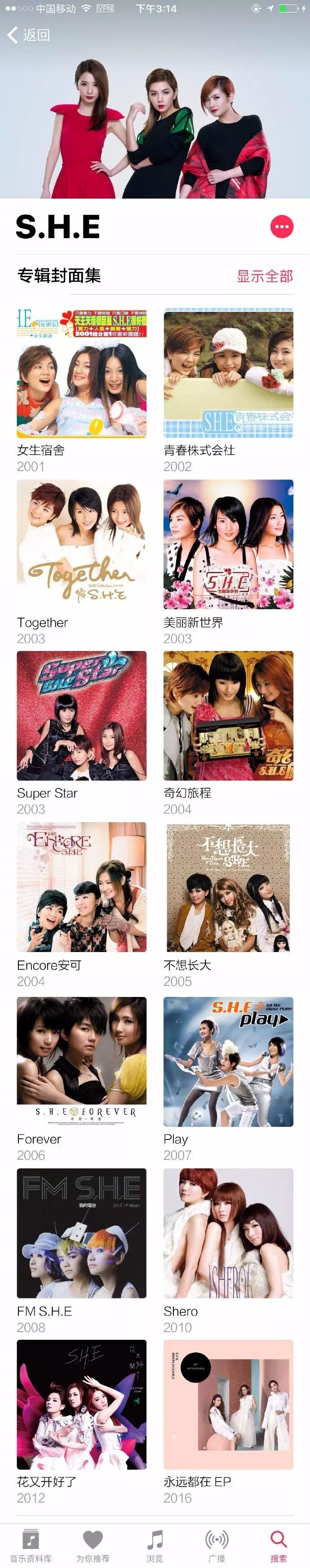The width and height of the screenshot is (310, 1568).
Task: Open the 青春株式会社 album
Action: pos(228,373)
